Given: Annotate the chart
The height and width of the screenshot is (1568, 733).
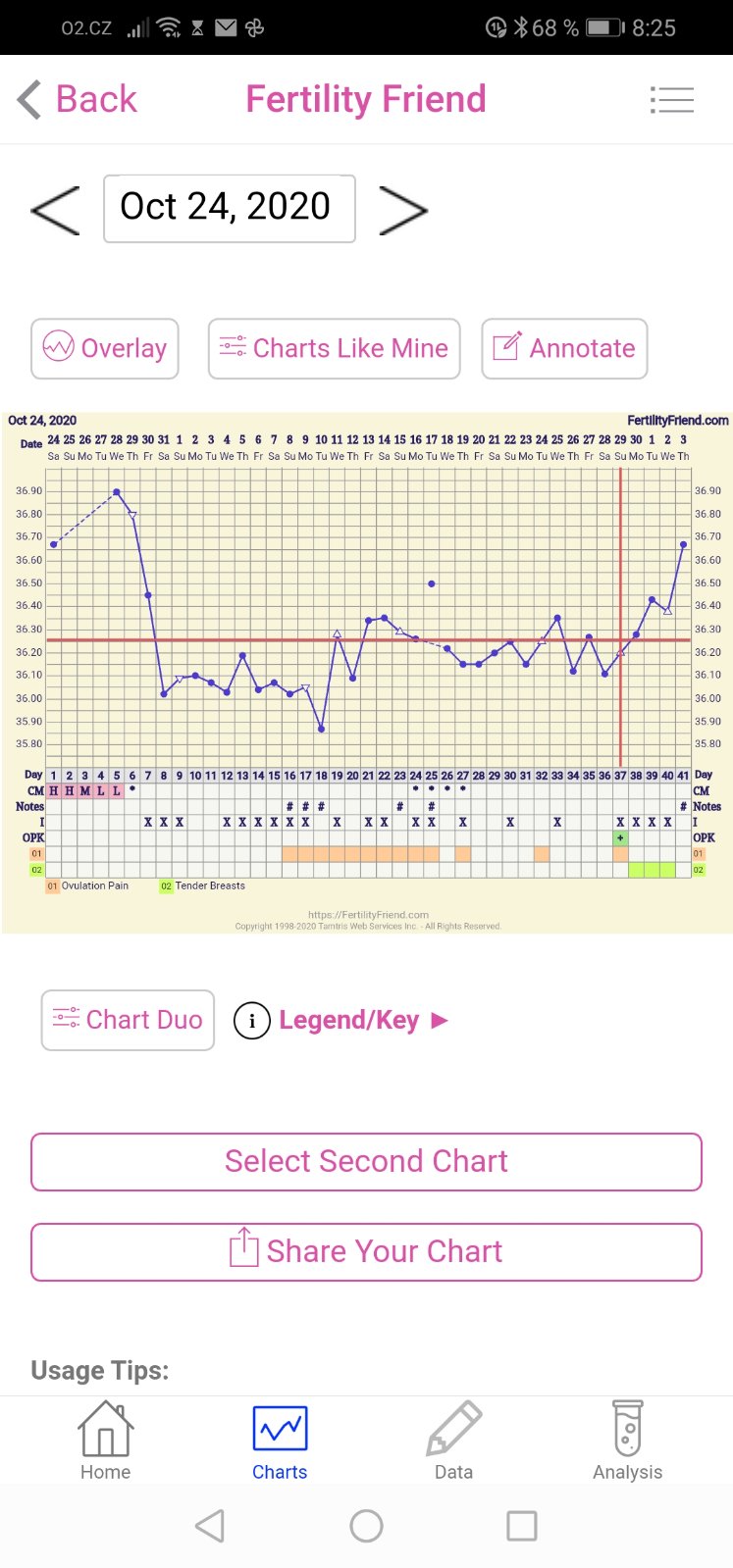Looking at the screenshot, I should [x=564, y=348].
